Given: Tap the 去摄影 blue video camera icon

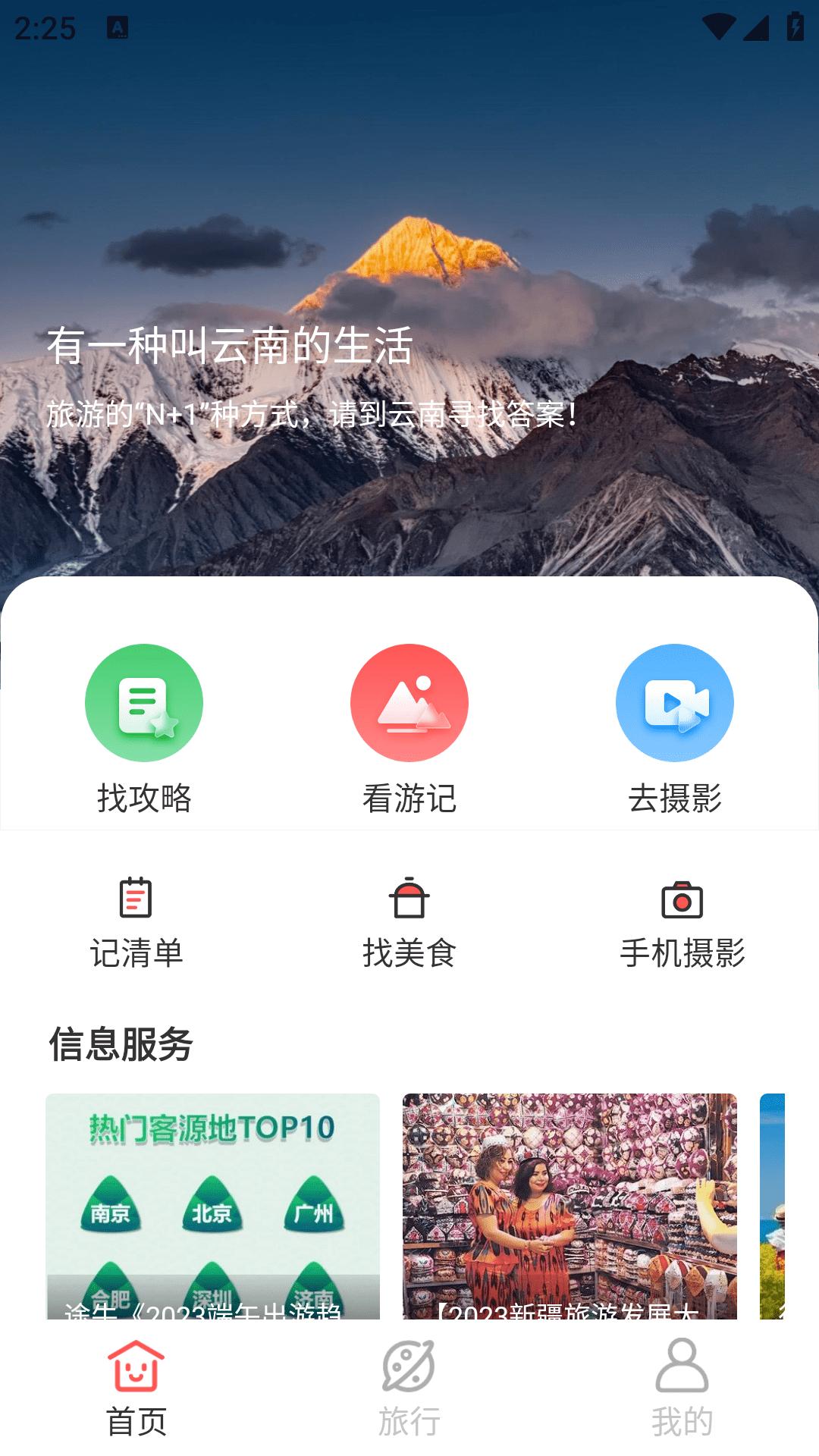Looking at the screenshot, I should pyautogui.click(x=674, y=703).
